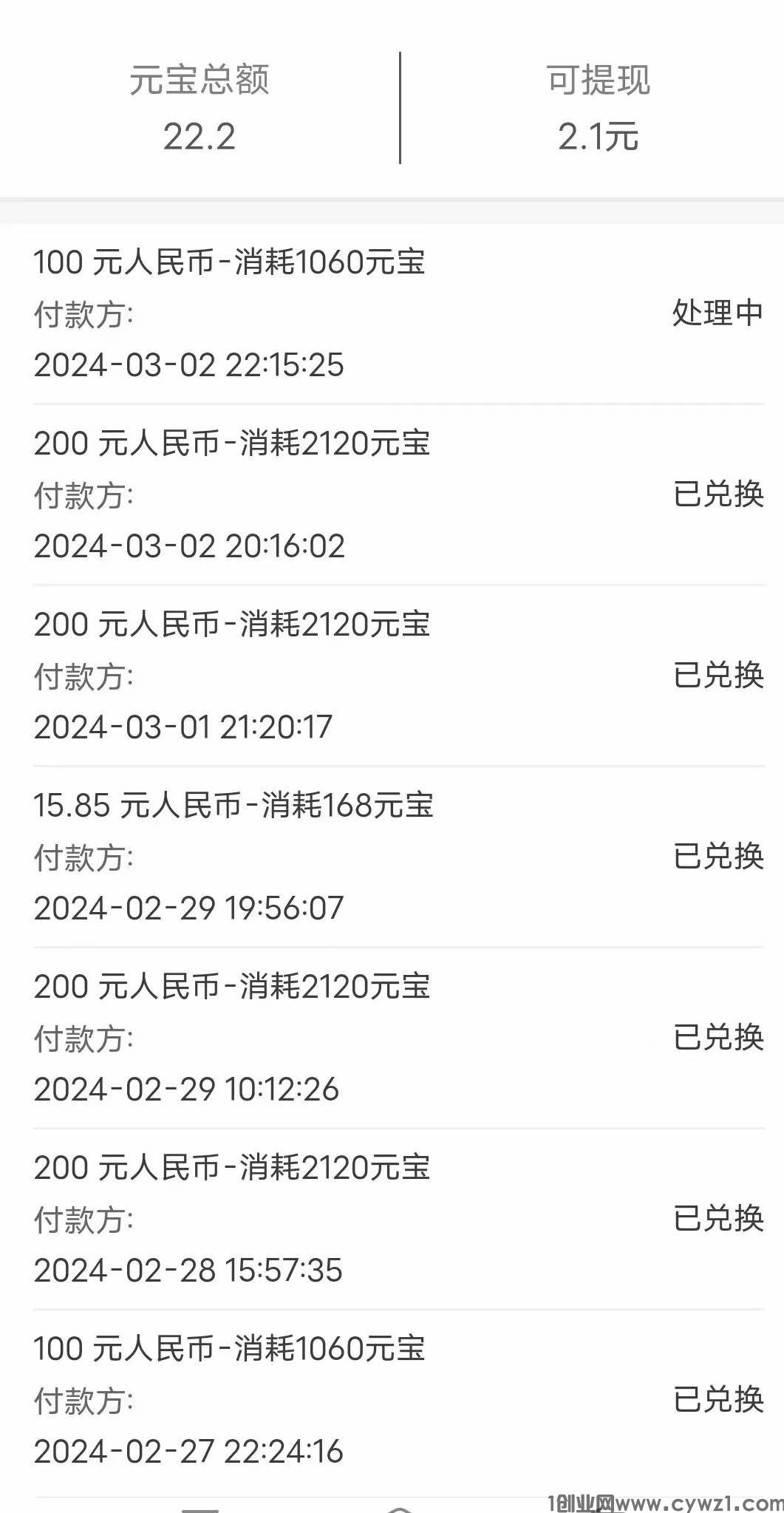Image resolution: width=784 pixels, height=1513 pixels.
Task: Open the 15.85 yuan exchange record
Action: 392,857
